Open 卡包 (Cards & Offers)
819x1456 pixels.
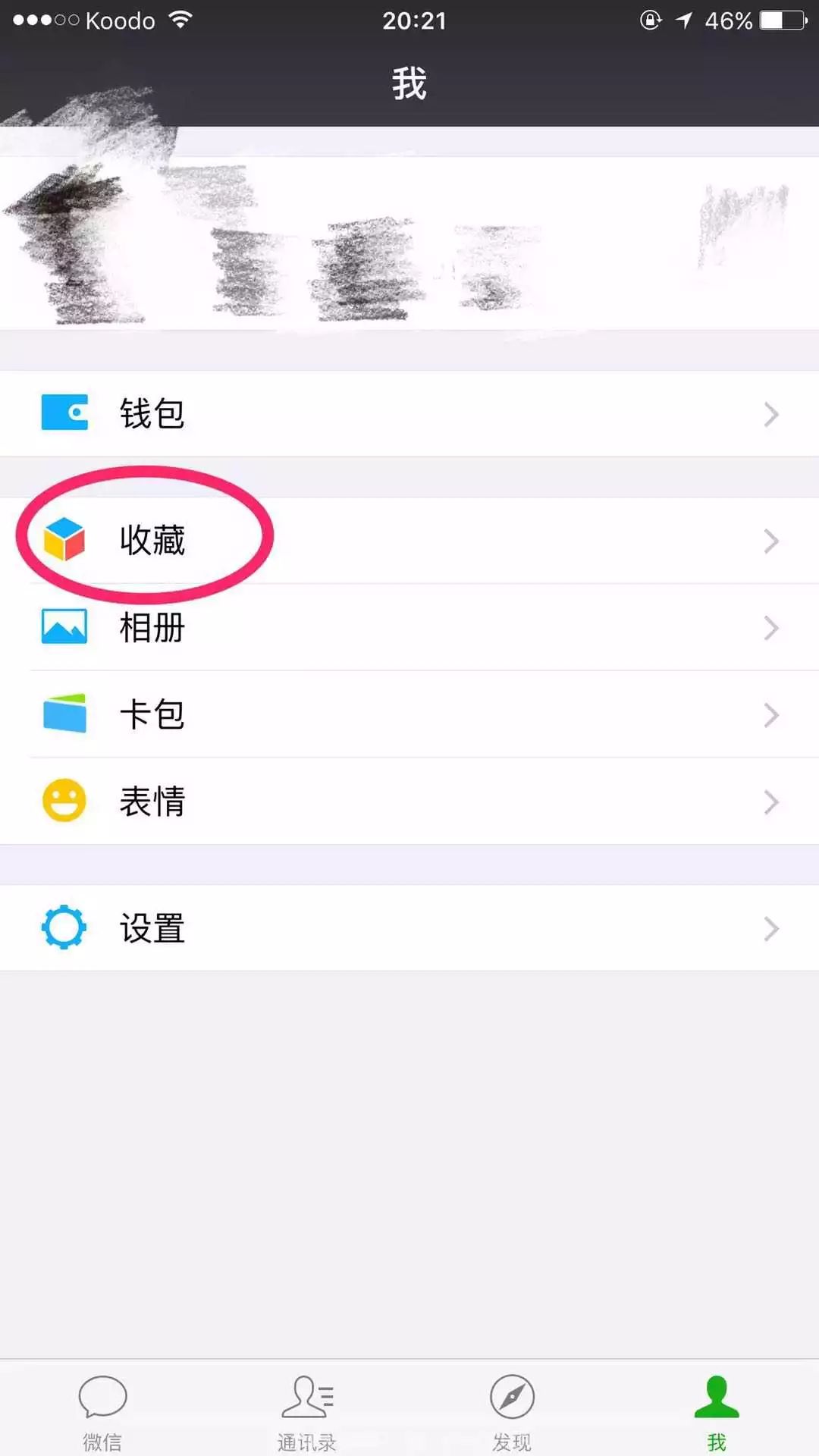[409, 714]
